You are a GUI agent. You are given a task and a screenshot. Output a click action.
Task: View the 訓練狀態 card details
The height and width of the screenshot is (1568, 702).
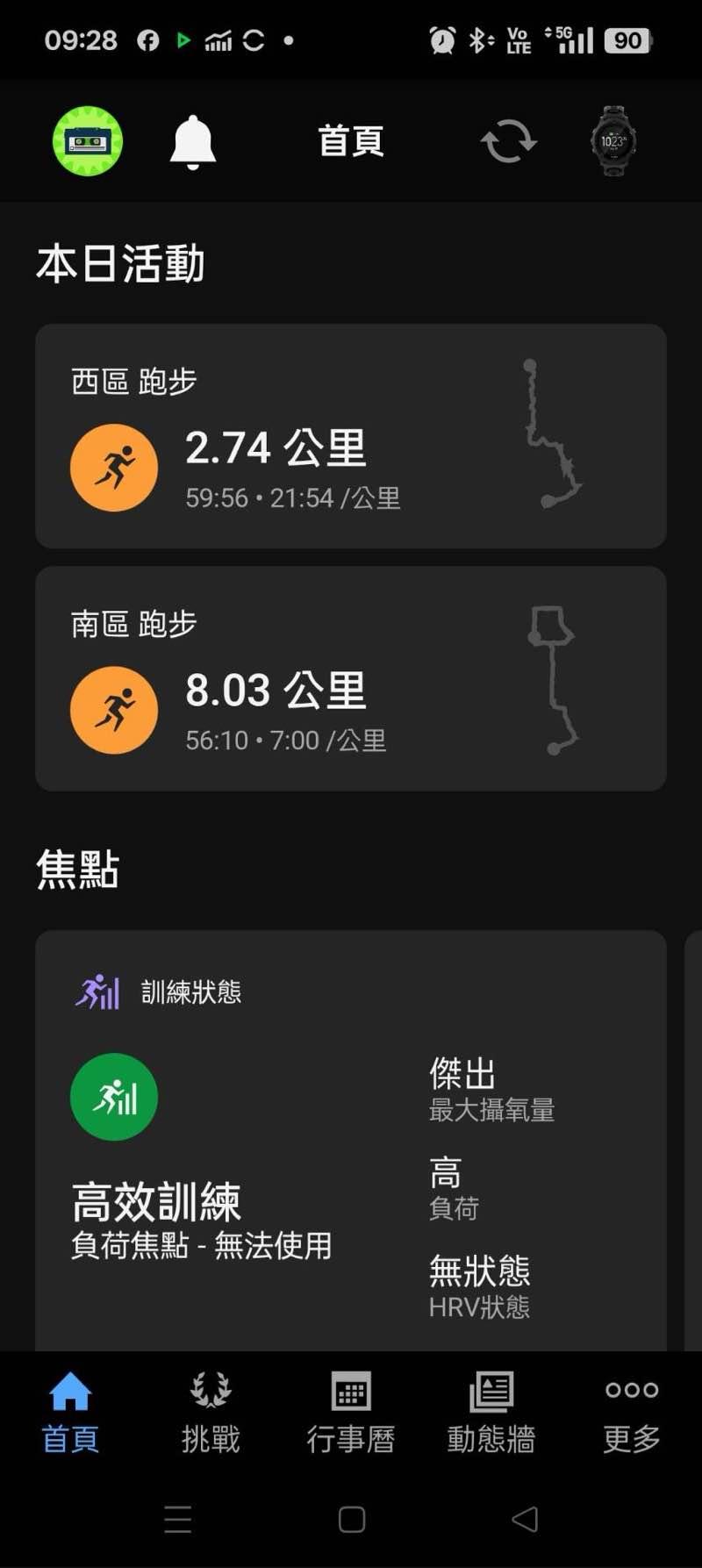click(351, 1141)
